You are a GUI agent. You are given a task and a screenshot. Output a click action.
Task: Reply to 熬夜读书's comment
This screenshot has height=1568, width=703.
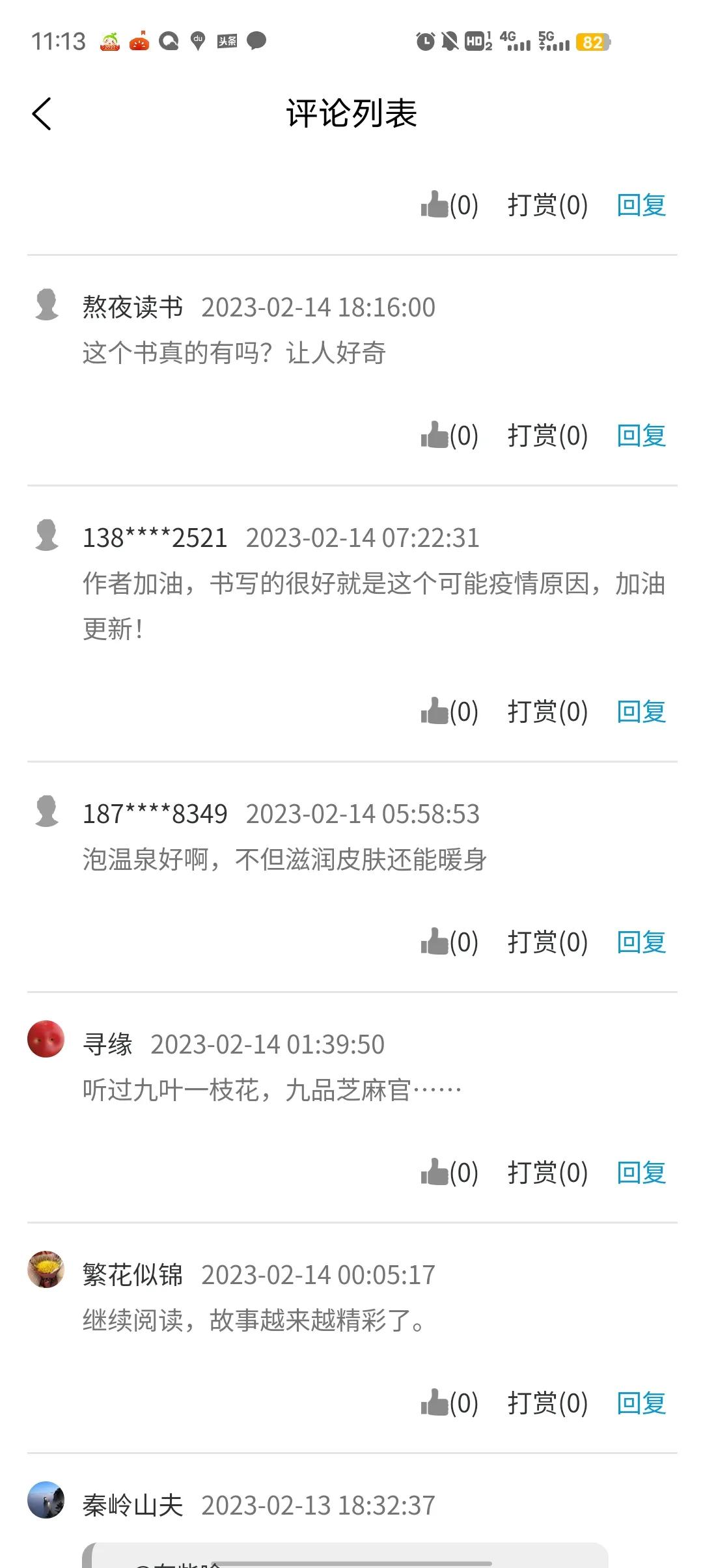coord(641,435)
